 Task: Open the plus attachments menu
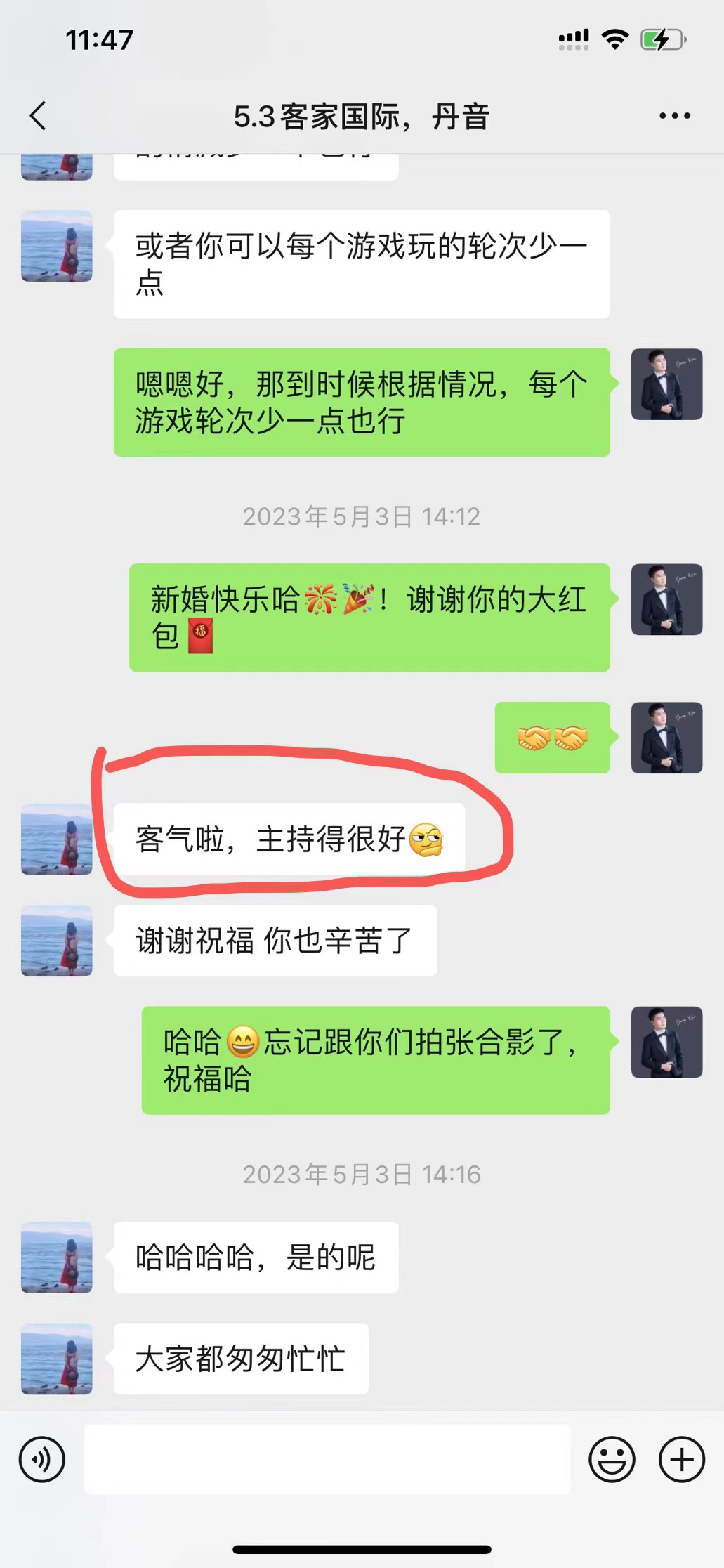(681, 1459)
